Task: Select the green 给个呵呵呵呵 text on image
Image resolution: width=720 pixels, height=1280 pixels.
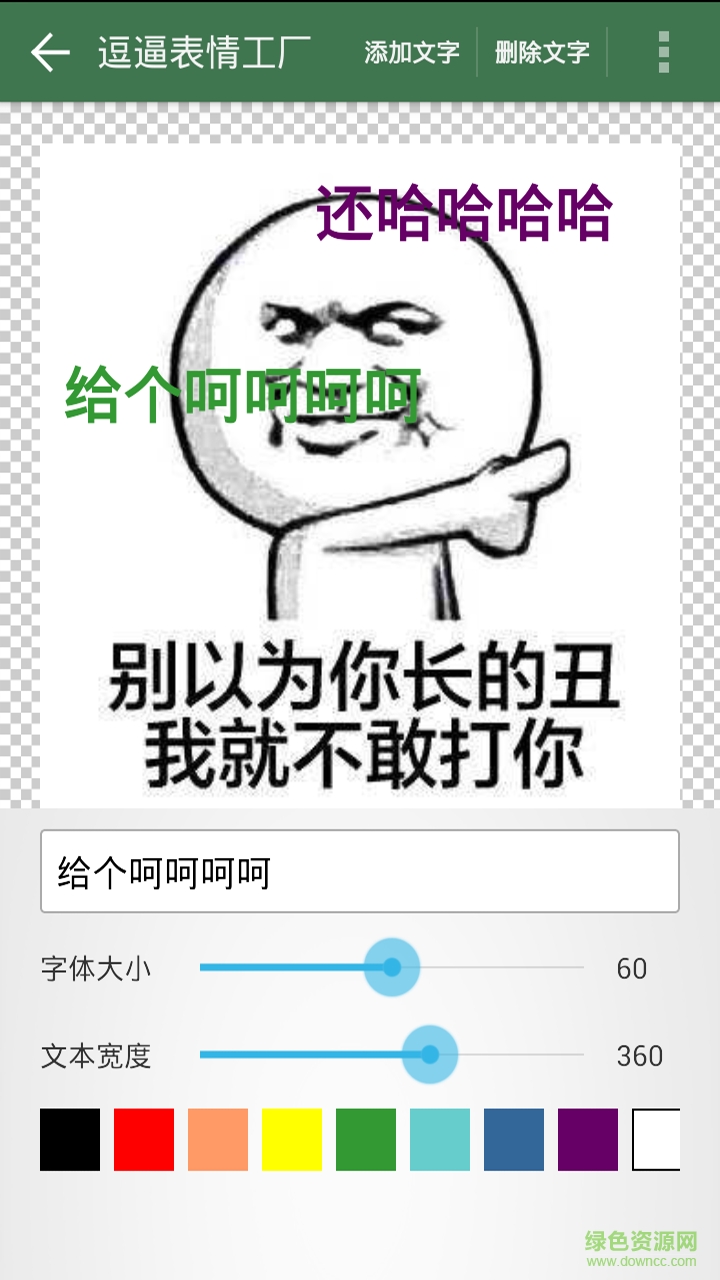Action: click(x=243, y=395)
